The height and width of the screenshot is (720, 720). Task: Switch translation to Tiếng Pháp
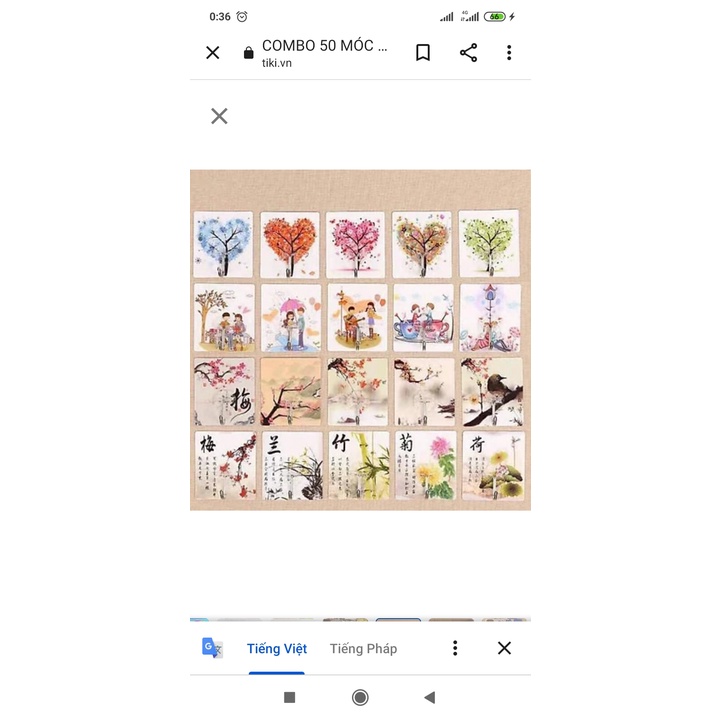tap(363, 648)
